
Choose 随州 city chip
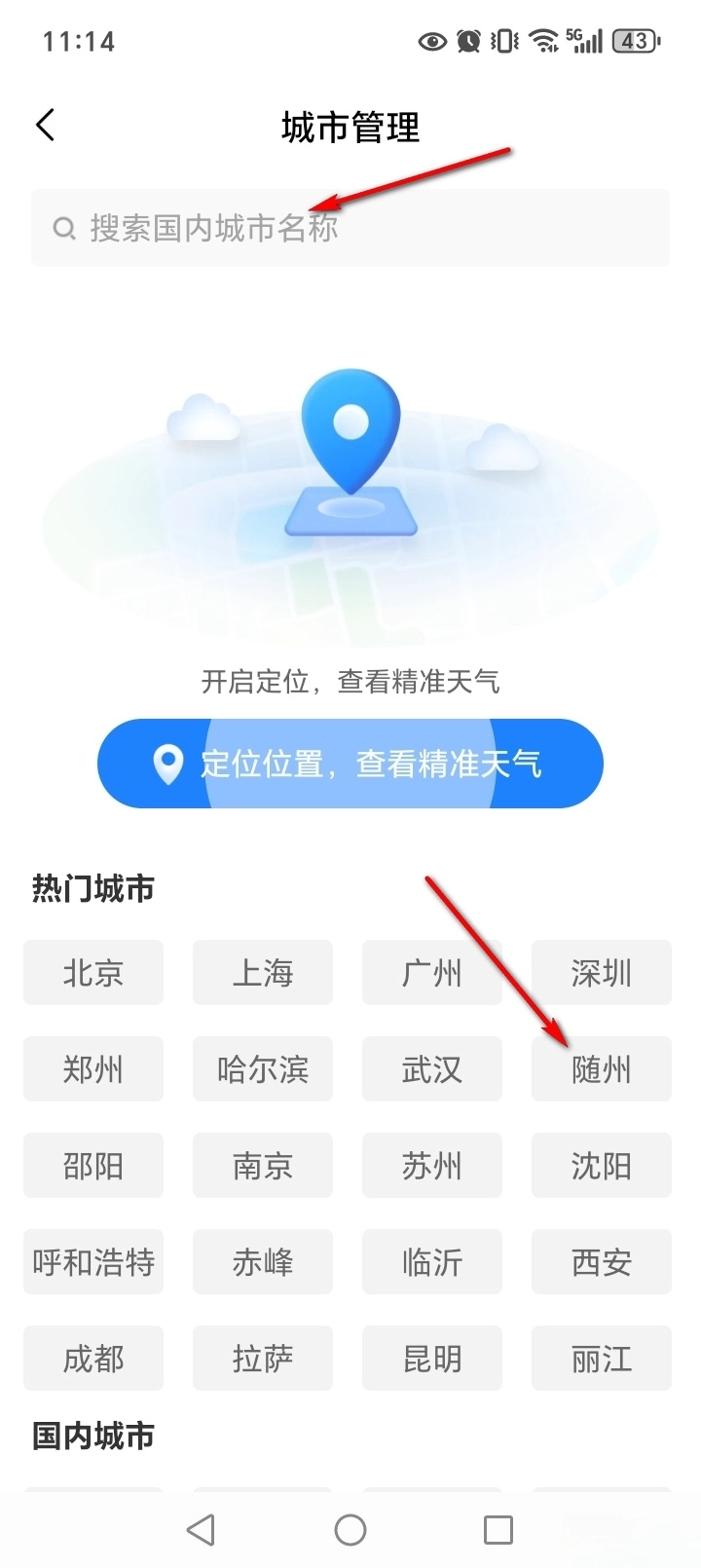point(602,1068)
